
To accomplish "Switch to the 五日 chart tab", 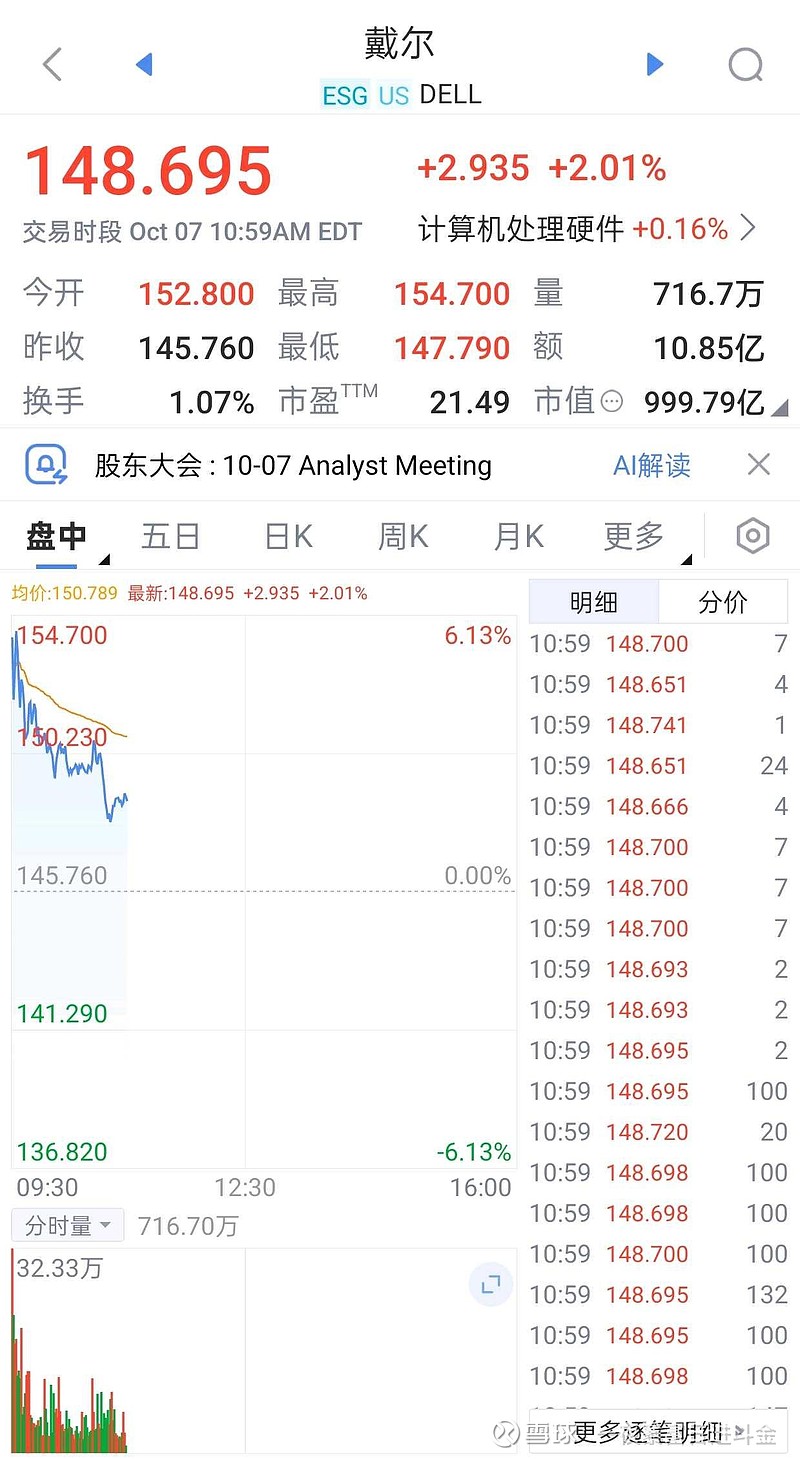I will (171, 537).
